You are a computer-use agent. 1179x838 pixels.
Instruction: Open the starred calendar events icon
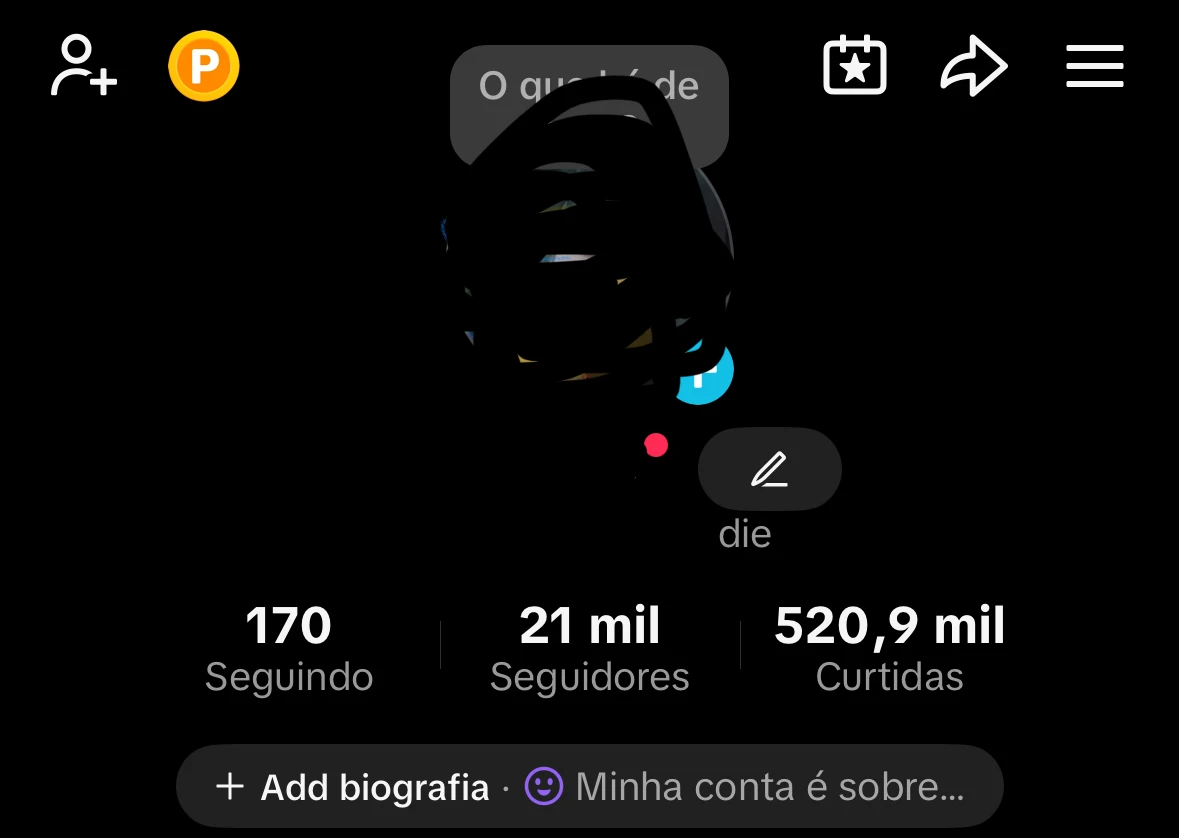pyautogui.click(x=855, y=66)
